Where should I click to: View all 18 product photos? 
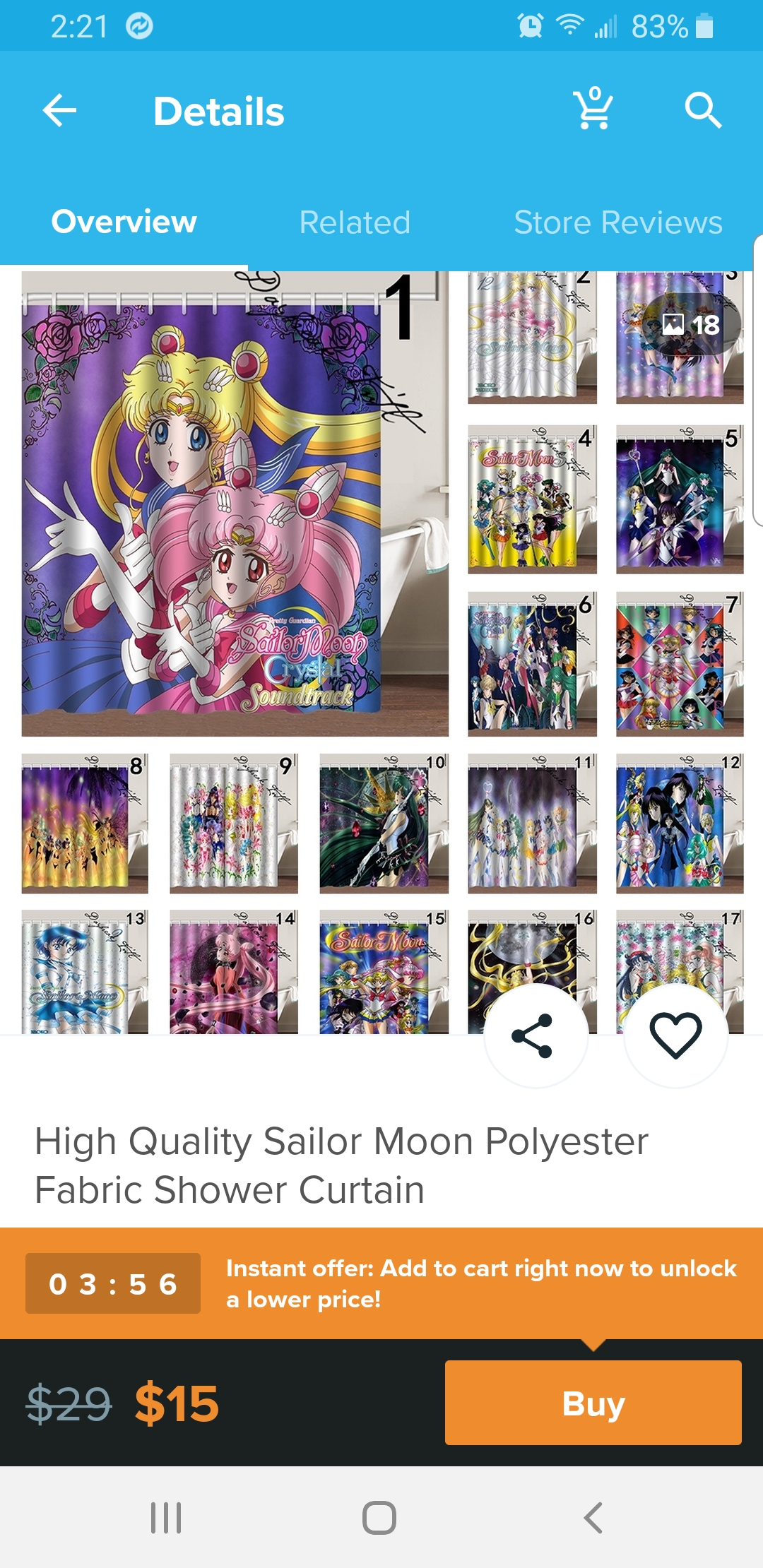691,324
